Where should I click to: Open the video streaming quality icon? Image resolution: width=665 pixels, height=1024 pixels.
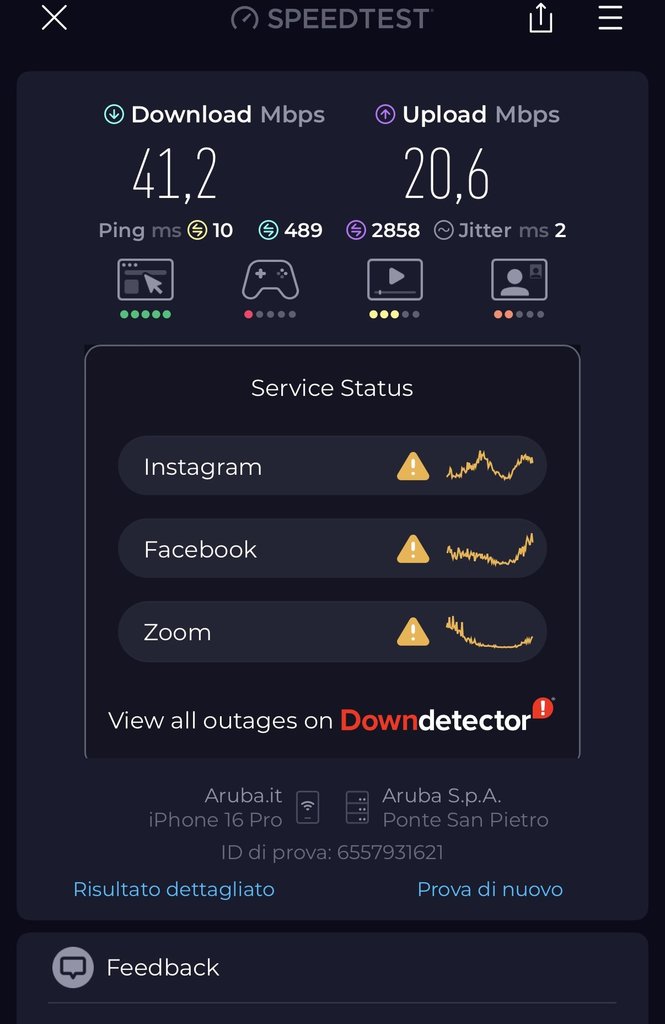coord(395,280)
